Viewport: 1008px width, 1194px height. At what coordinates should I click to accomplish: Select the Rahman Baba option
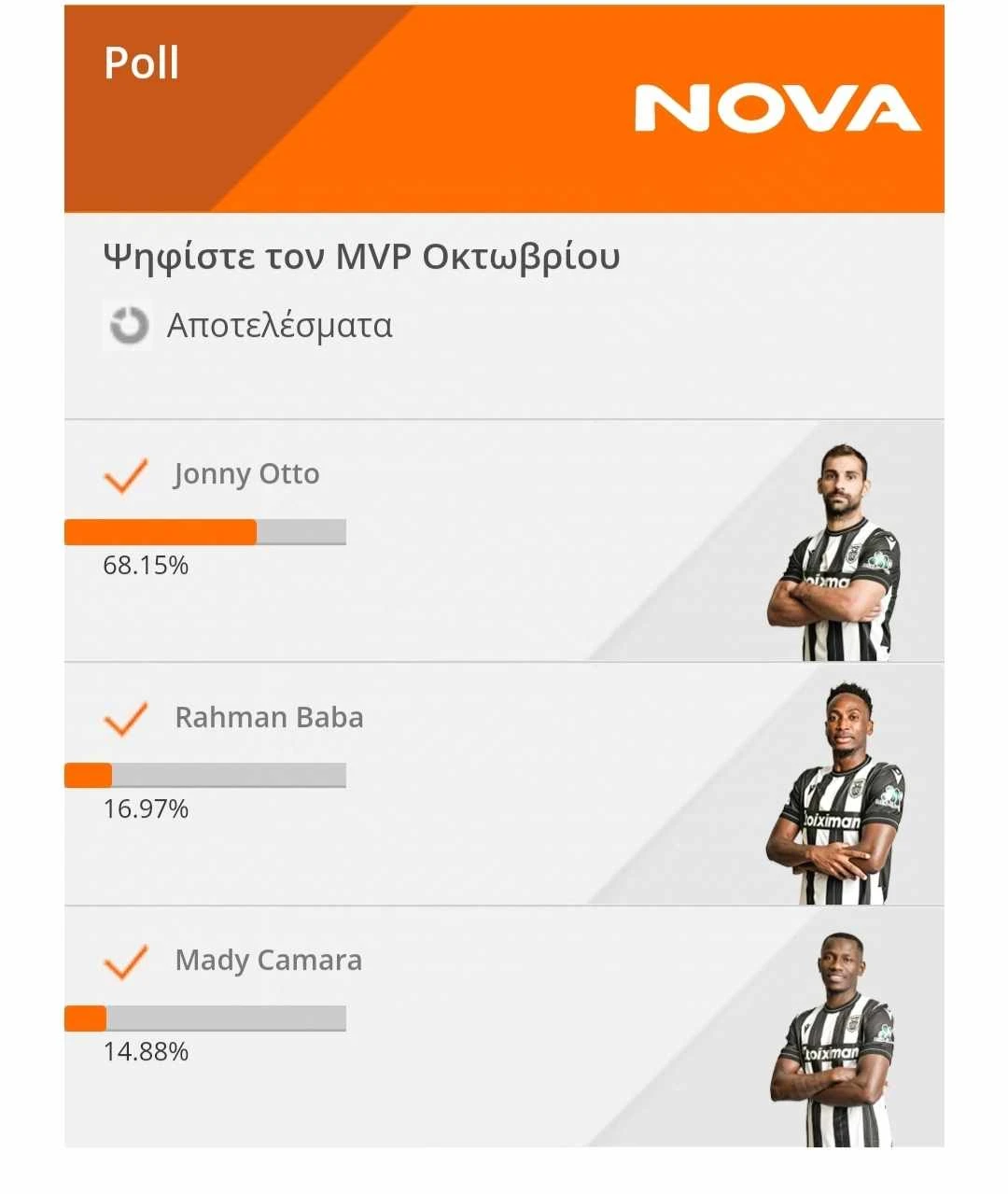pyautogui.click(x=268, y=718)
